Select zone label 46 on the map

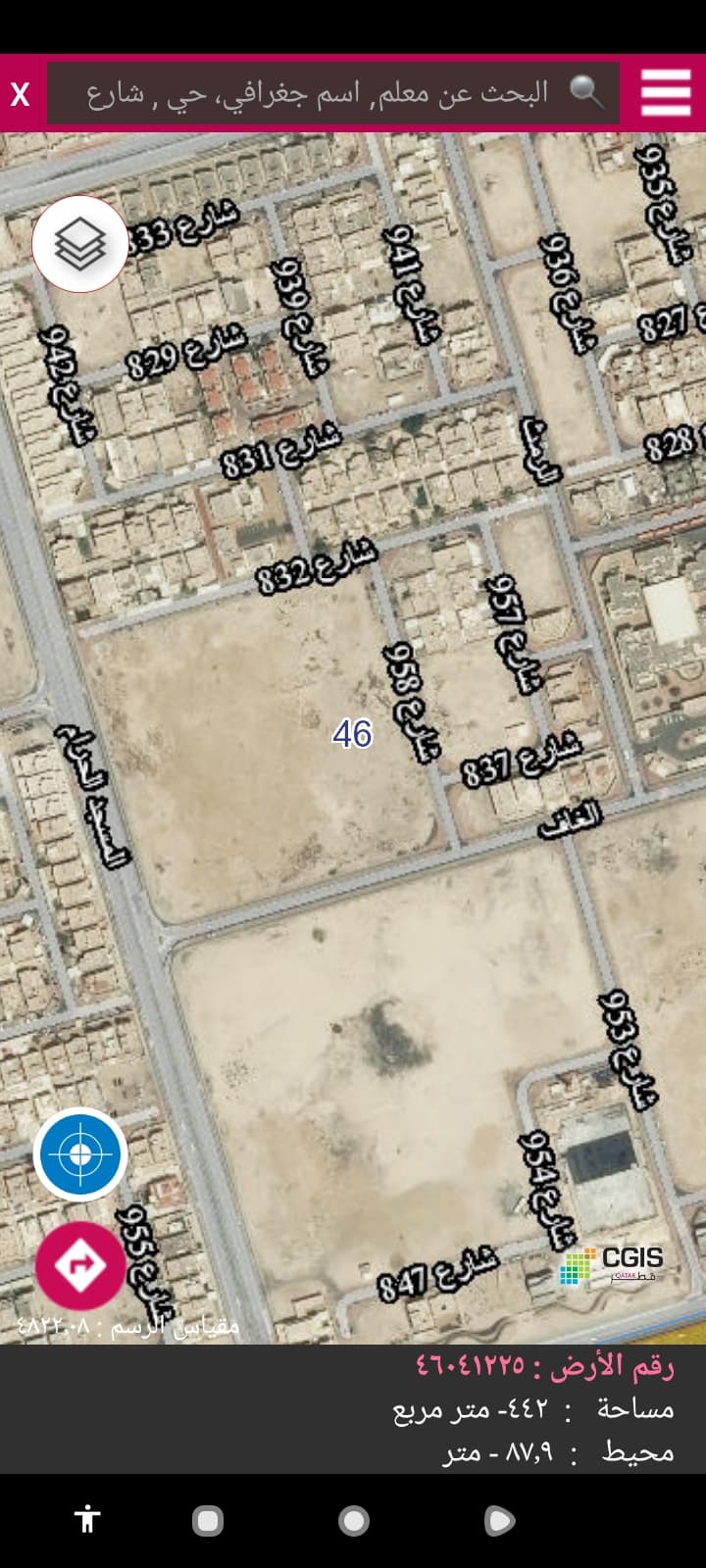(x=355, y=732)
